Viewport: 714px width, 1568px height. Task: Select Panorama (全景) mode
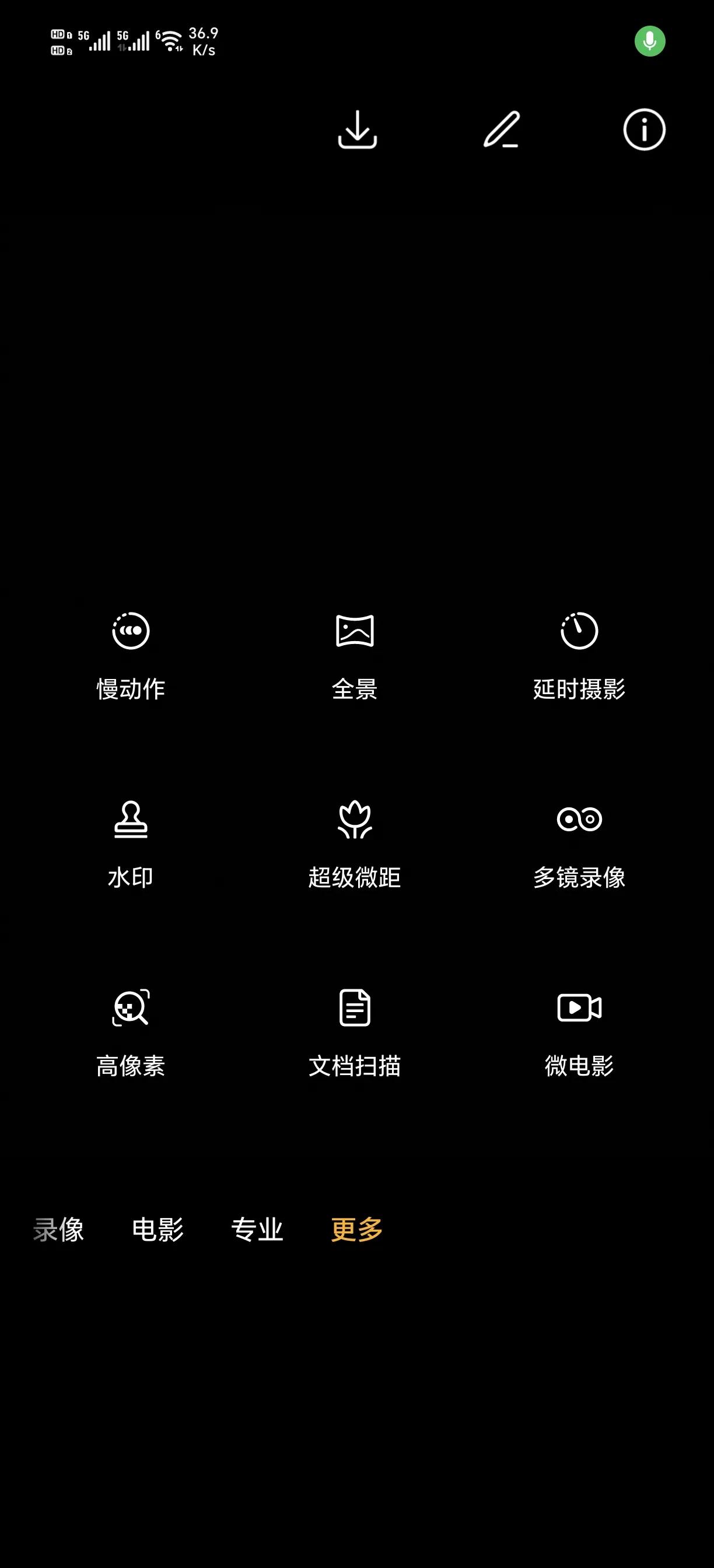[x=355, y=653]
